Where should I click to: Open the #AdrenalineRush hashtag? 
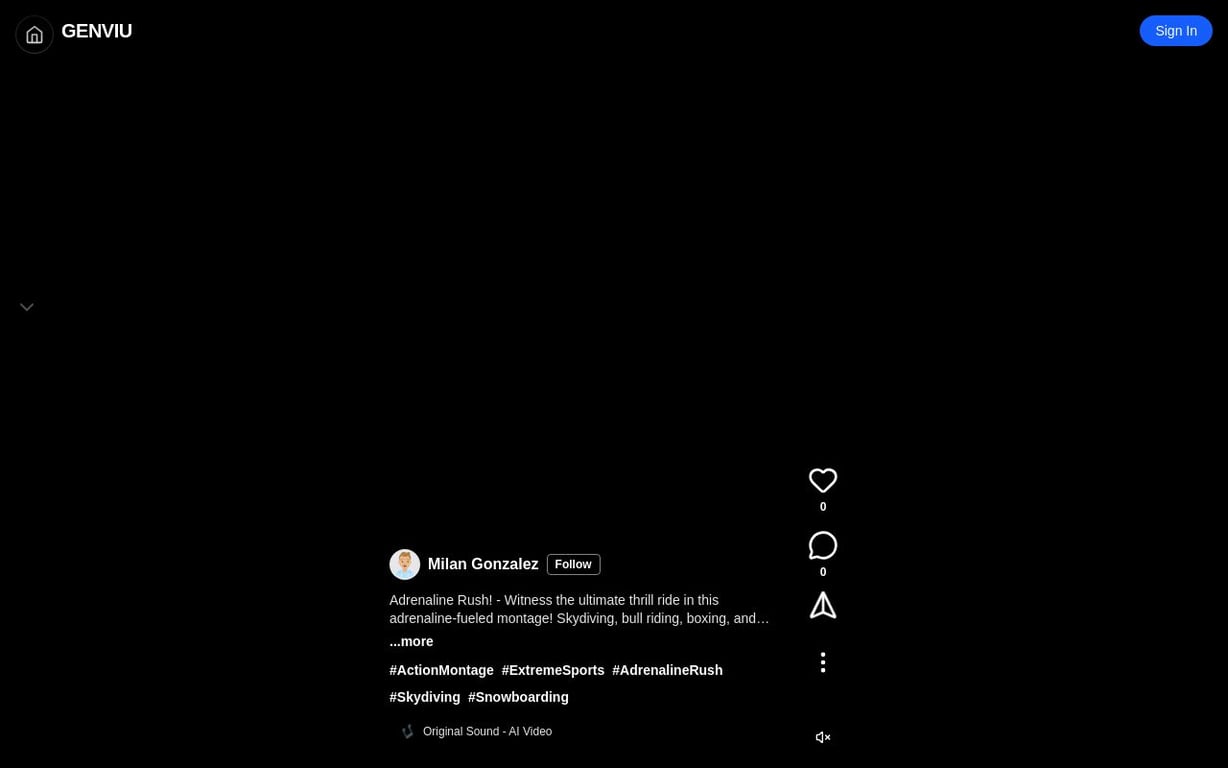(x=667, y=670)
